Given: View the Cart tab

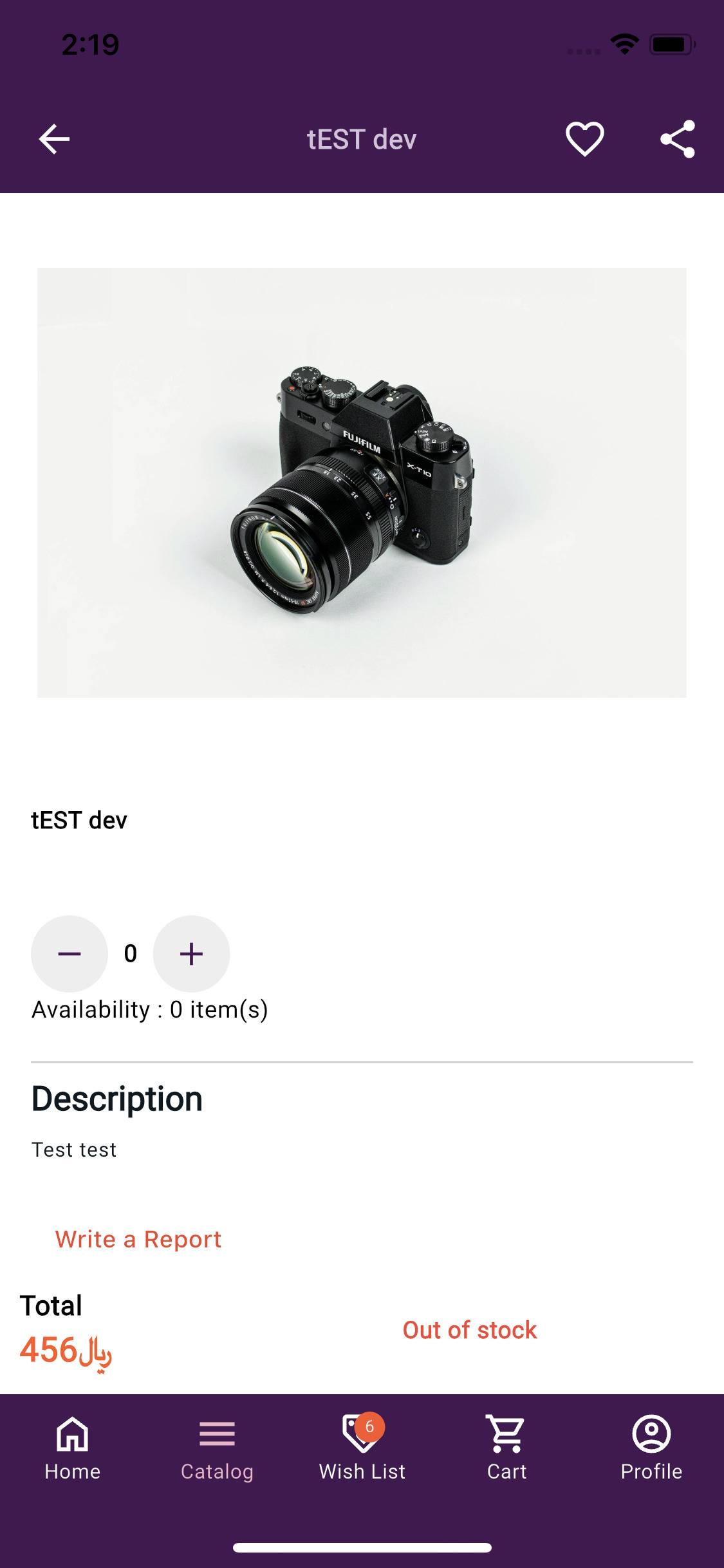Looking at the screenshot, I should pos(506,1448).
